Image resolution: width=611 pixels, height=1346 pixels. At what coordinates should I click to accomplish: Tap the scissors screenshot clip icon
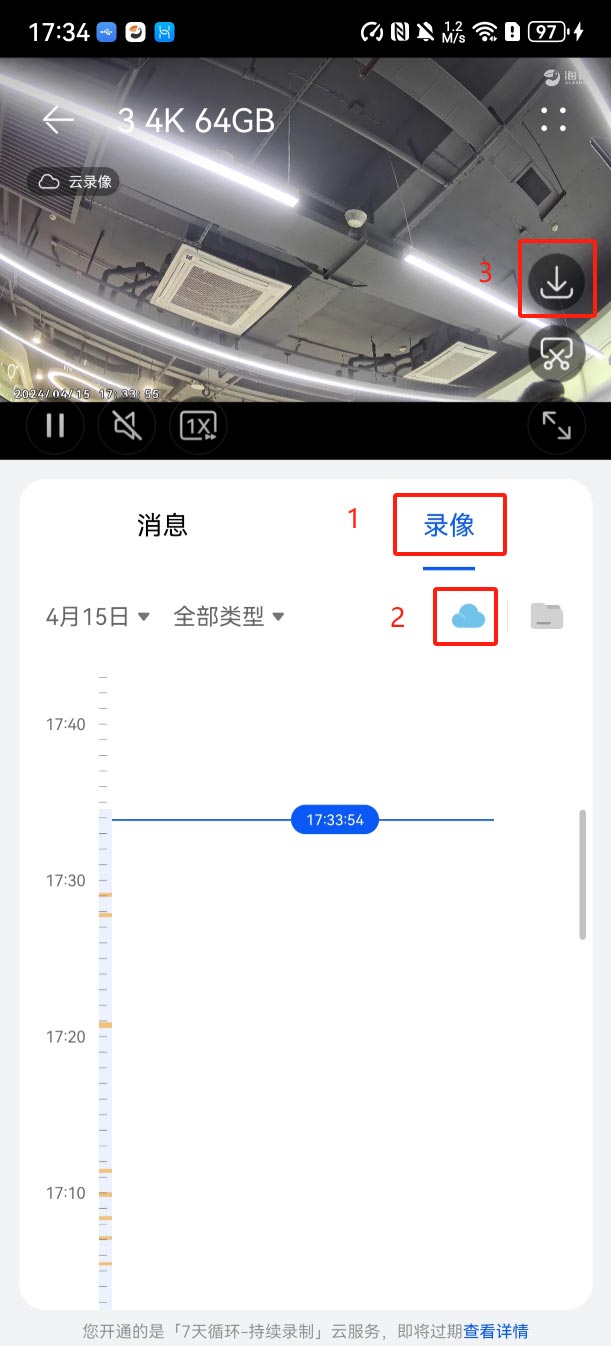(556, 354)
